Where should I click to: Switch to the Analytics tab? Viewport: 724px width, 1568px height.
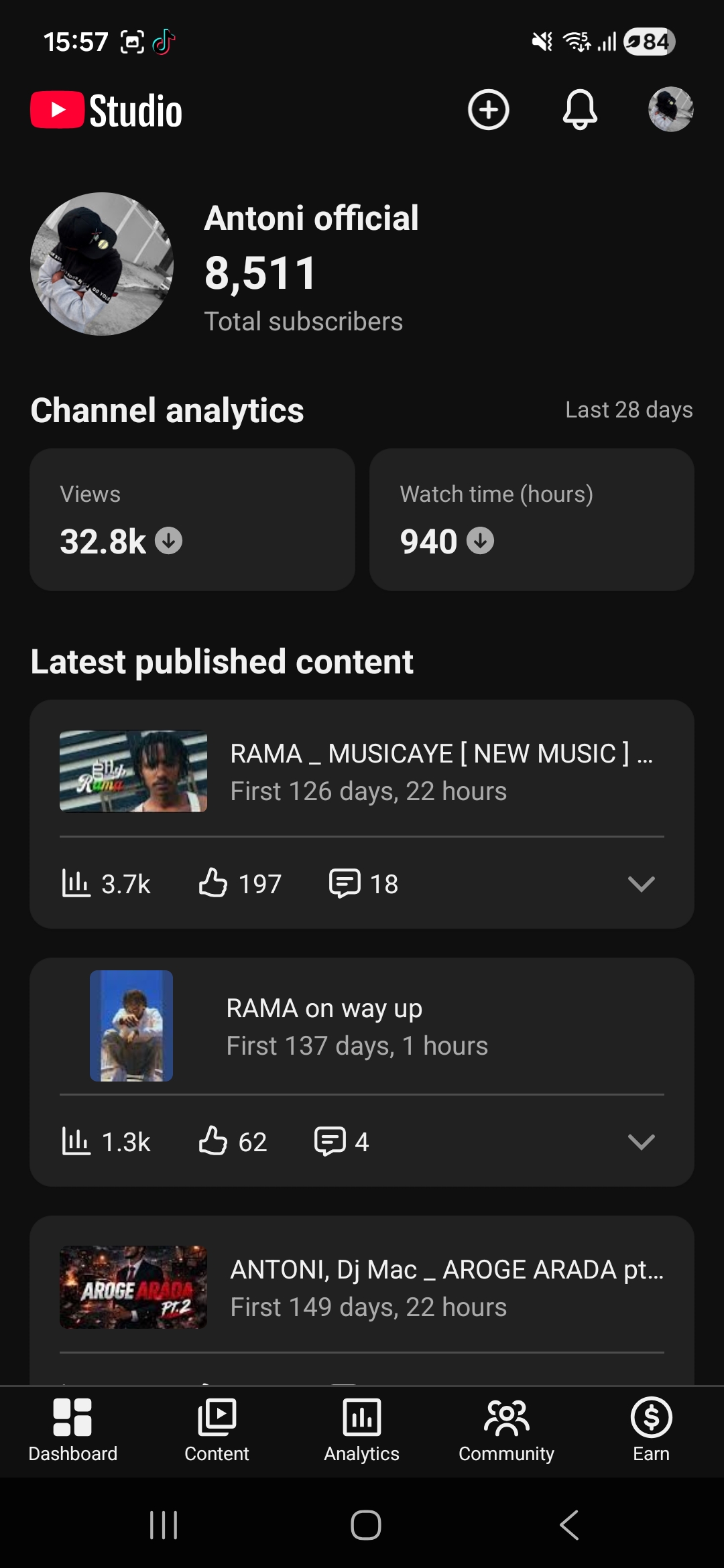pyautogui.click(x=362, y=1430)
